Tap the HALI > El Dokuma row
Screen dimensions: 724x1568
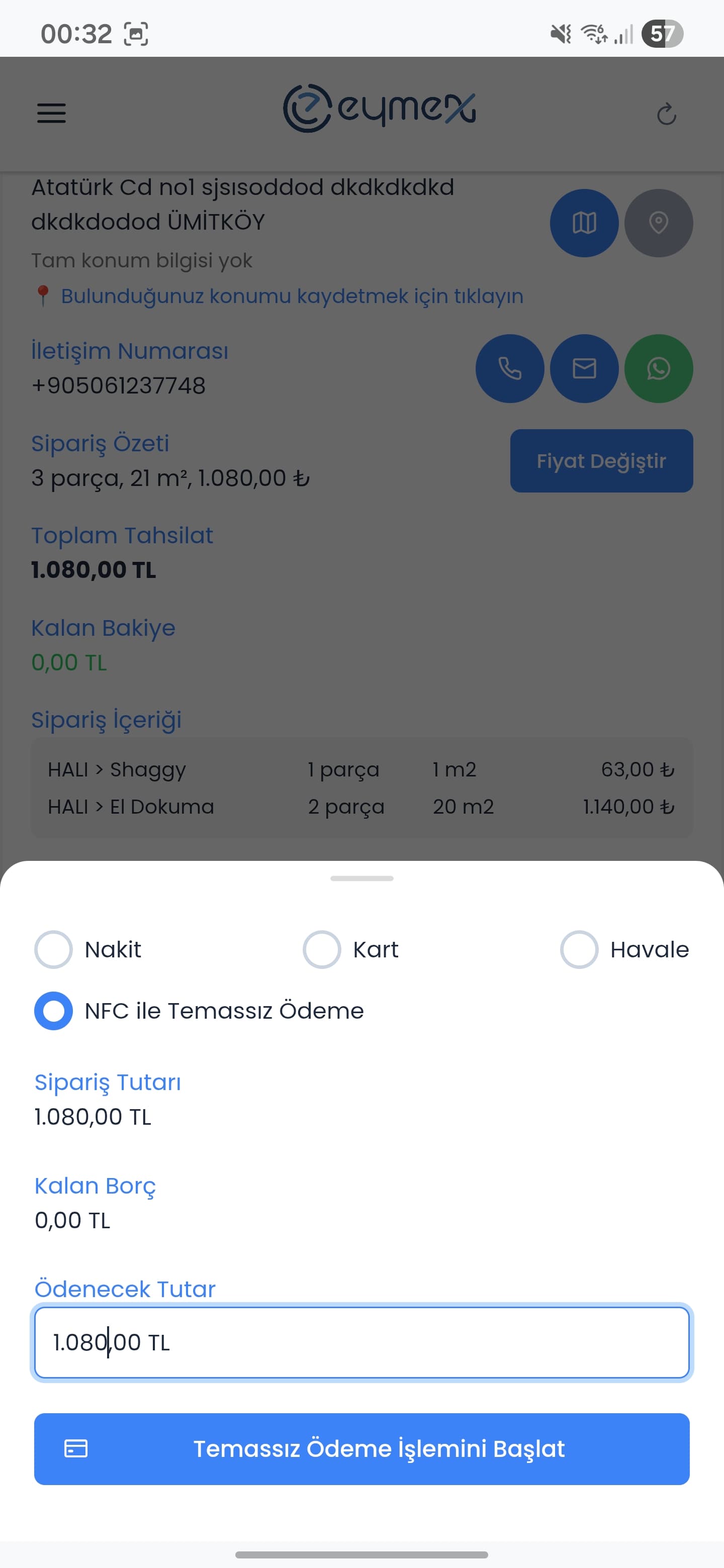coord(361,807)
